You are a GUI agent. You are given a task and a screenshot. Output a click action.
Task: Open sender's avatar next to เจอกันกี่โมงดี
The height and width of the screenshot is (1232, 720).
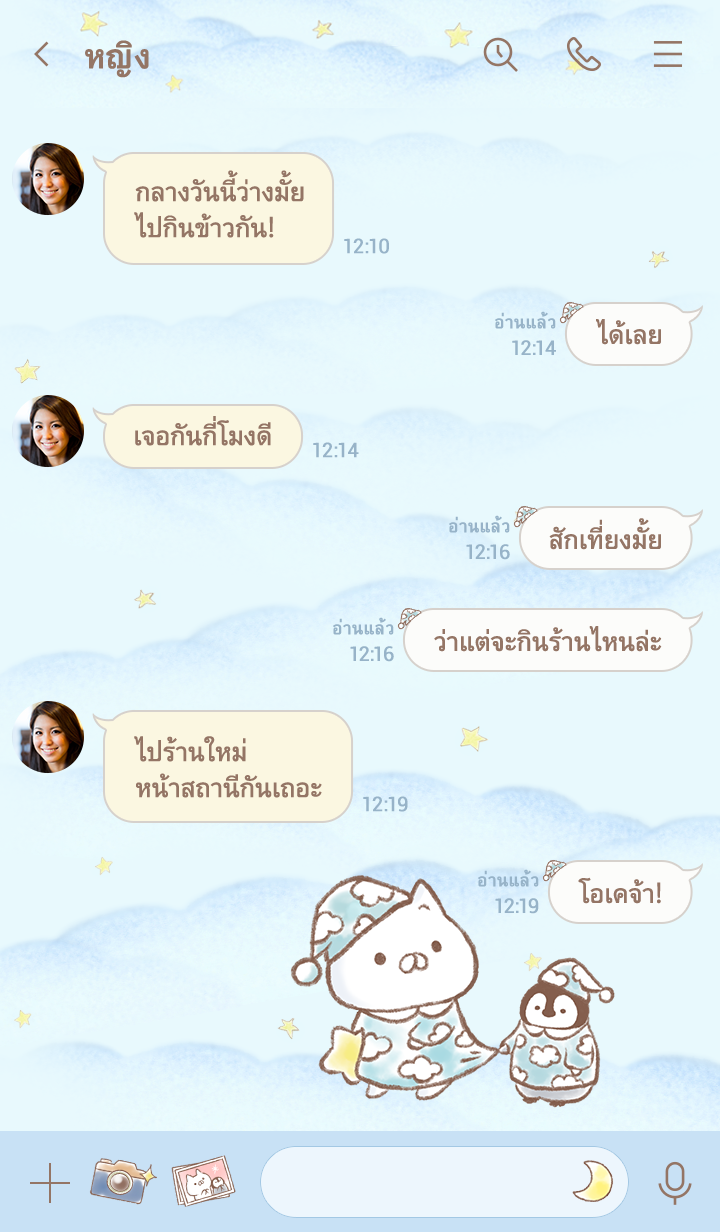(x=49, y=431)
